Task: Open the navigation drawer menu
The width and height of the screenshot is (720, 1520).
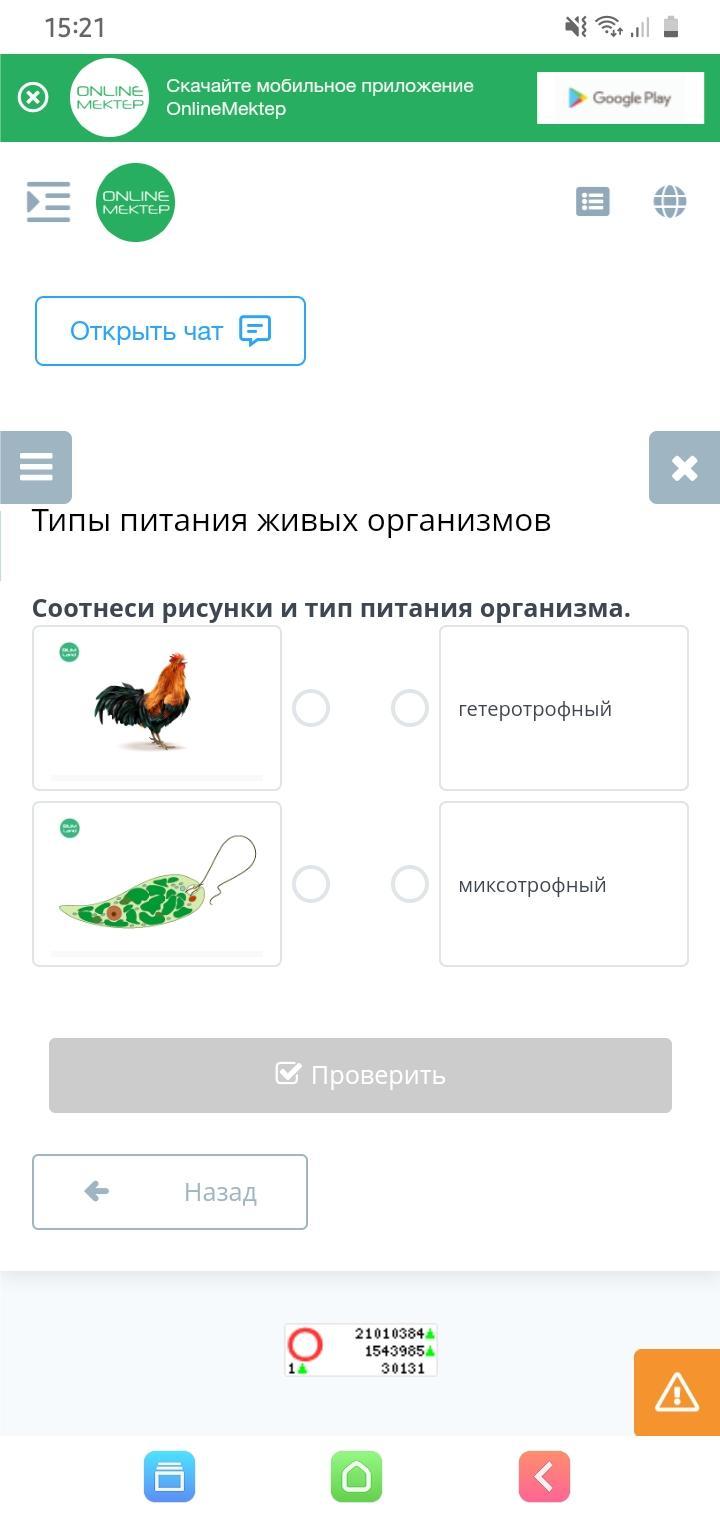Action: click(48, 202)
